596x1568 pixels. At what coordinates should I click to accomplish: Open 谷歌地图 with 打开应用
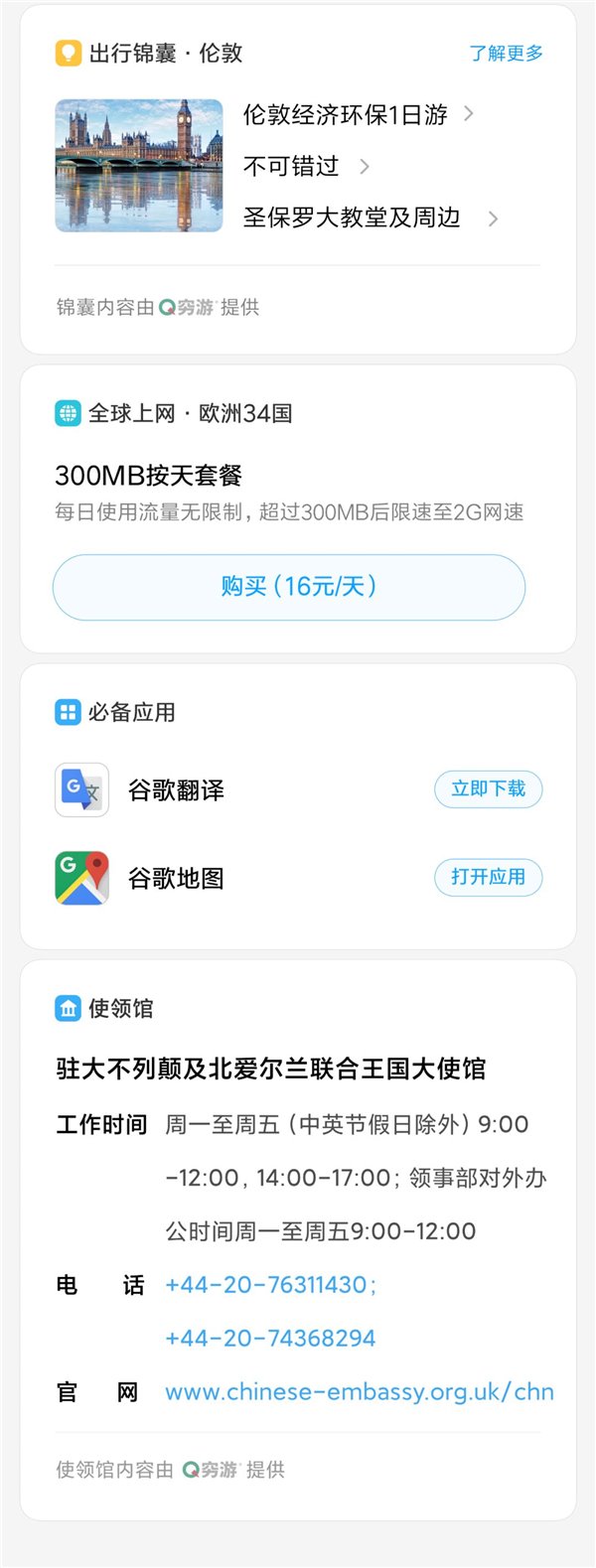click(x=488, y=877)
